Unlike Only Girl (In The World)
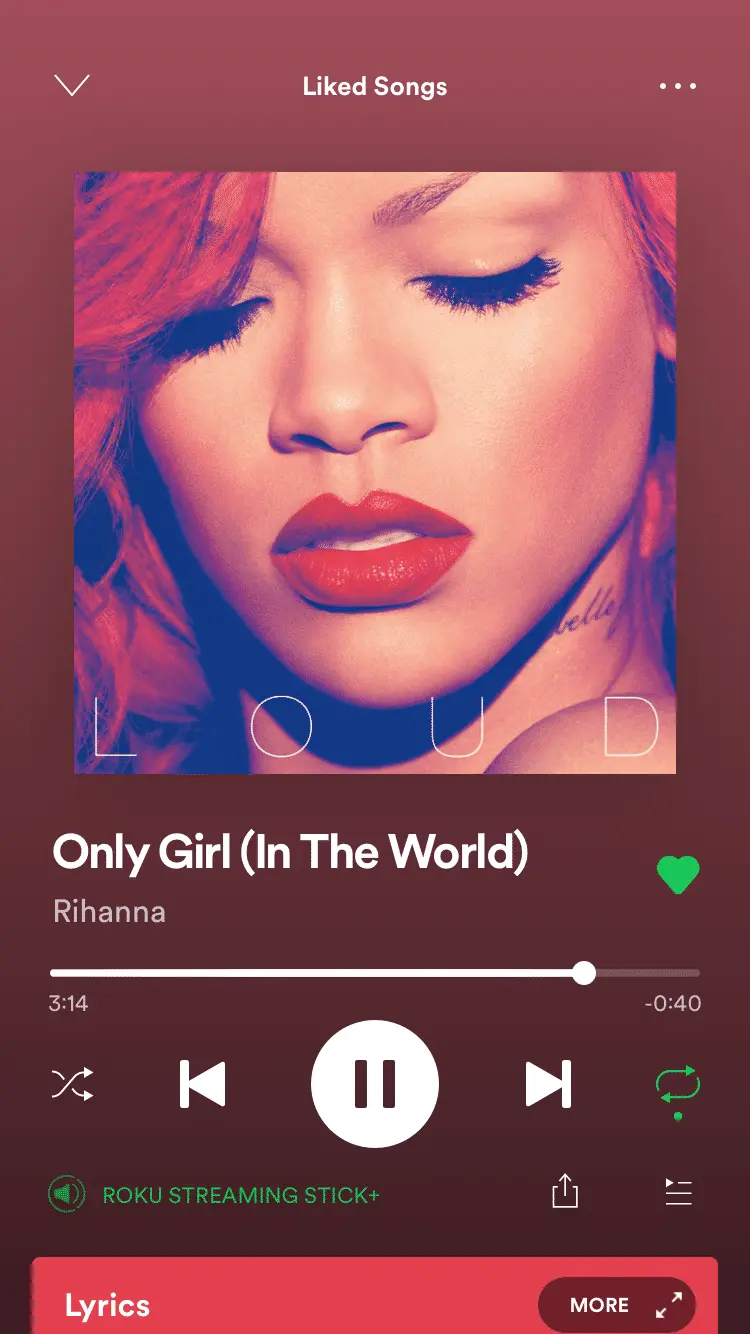The image size is (750, 1334). tap(678, 875)
